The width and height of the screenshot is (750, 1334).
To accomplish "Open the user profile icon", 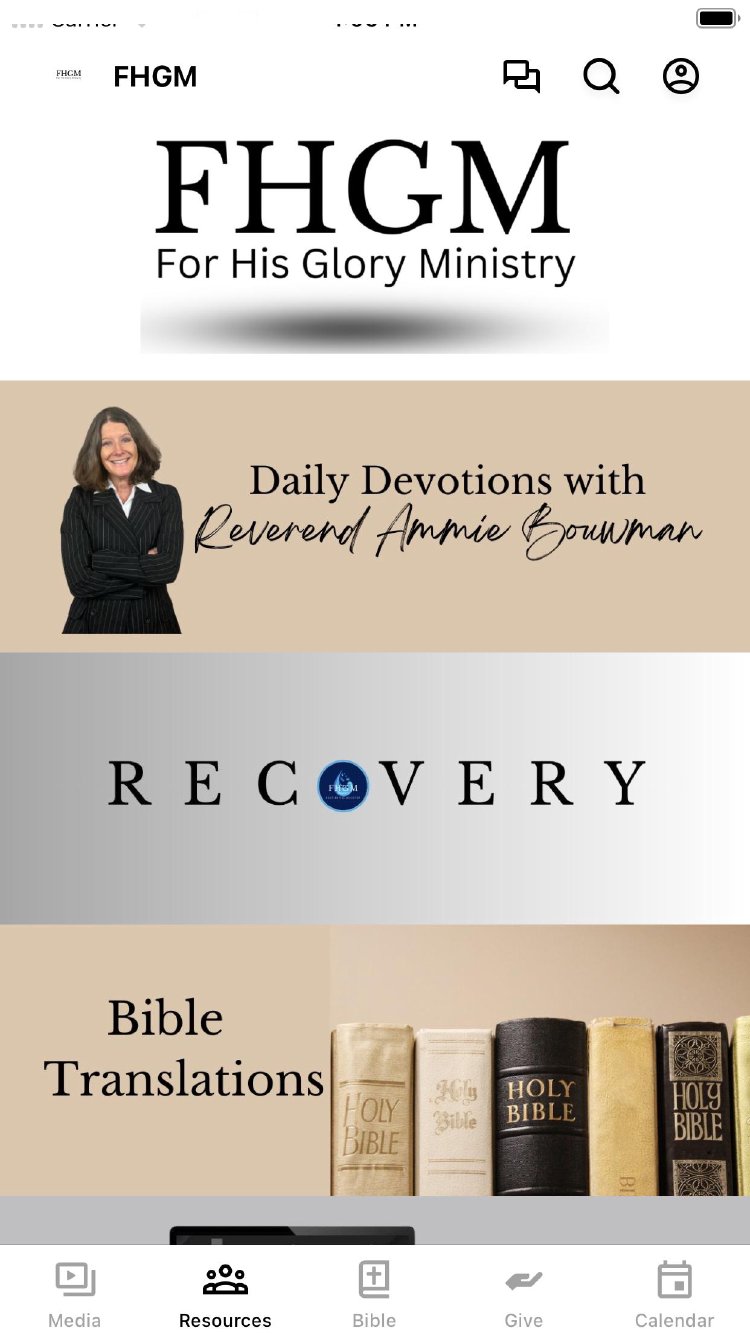I will (x=681, y=77).
